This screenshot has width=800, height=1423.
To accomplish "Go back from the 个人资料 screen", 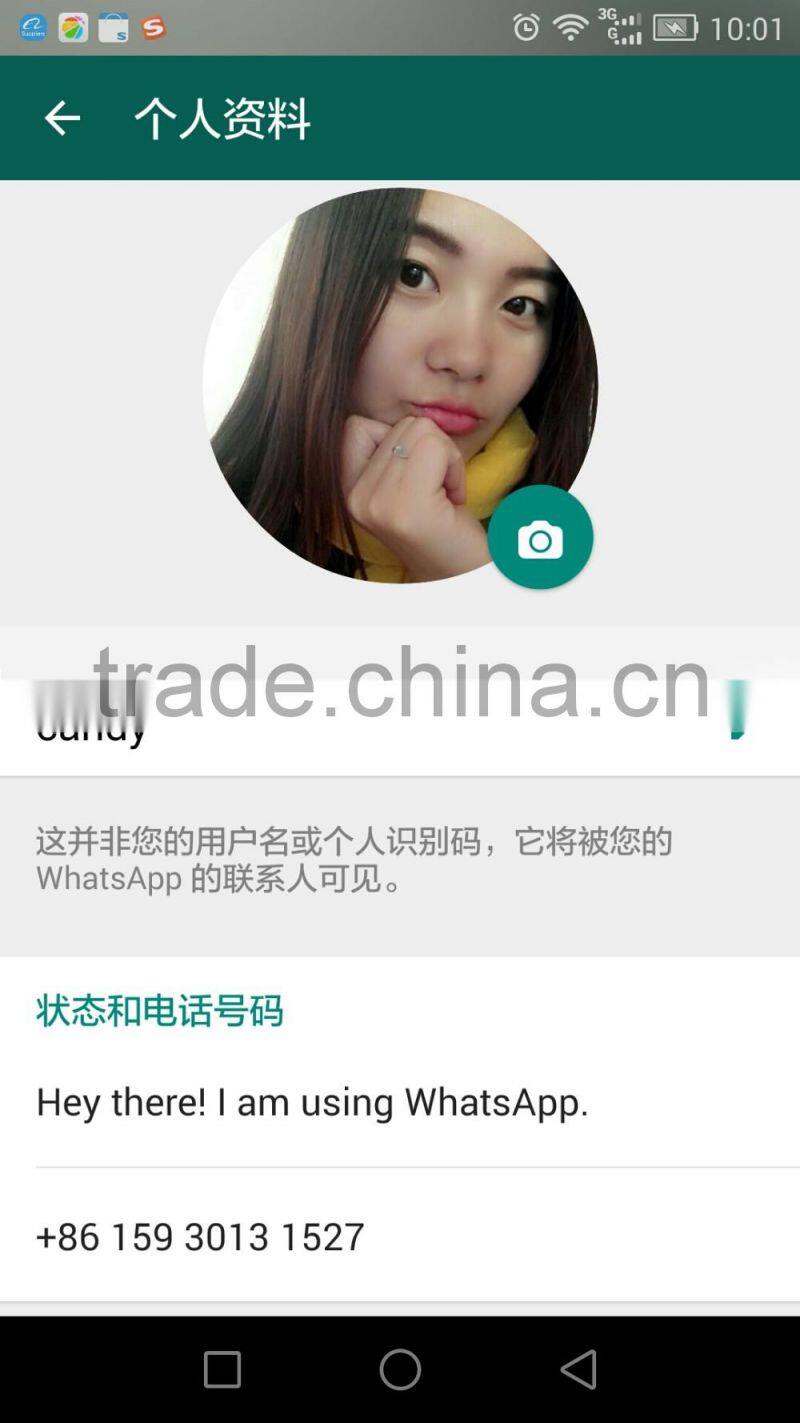I will [62, 118].
